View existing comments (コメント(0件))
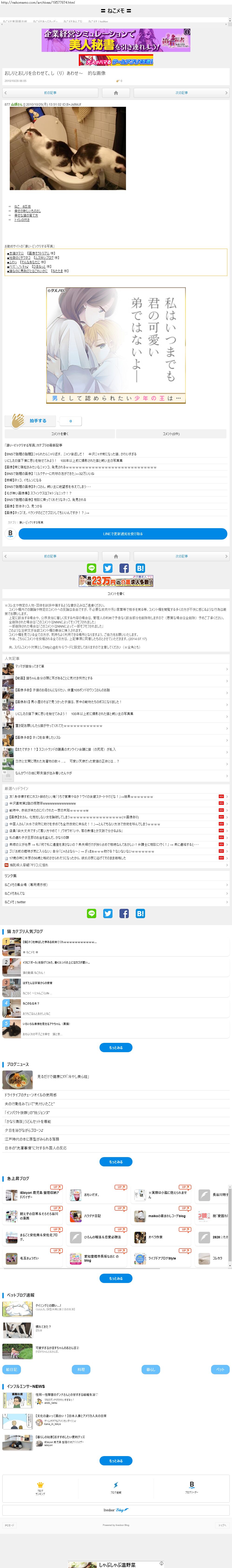The height and width of the screenshot is (1568, 232). pyautogui.click(x=171, y=434)
